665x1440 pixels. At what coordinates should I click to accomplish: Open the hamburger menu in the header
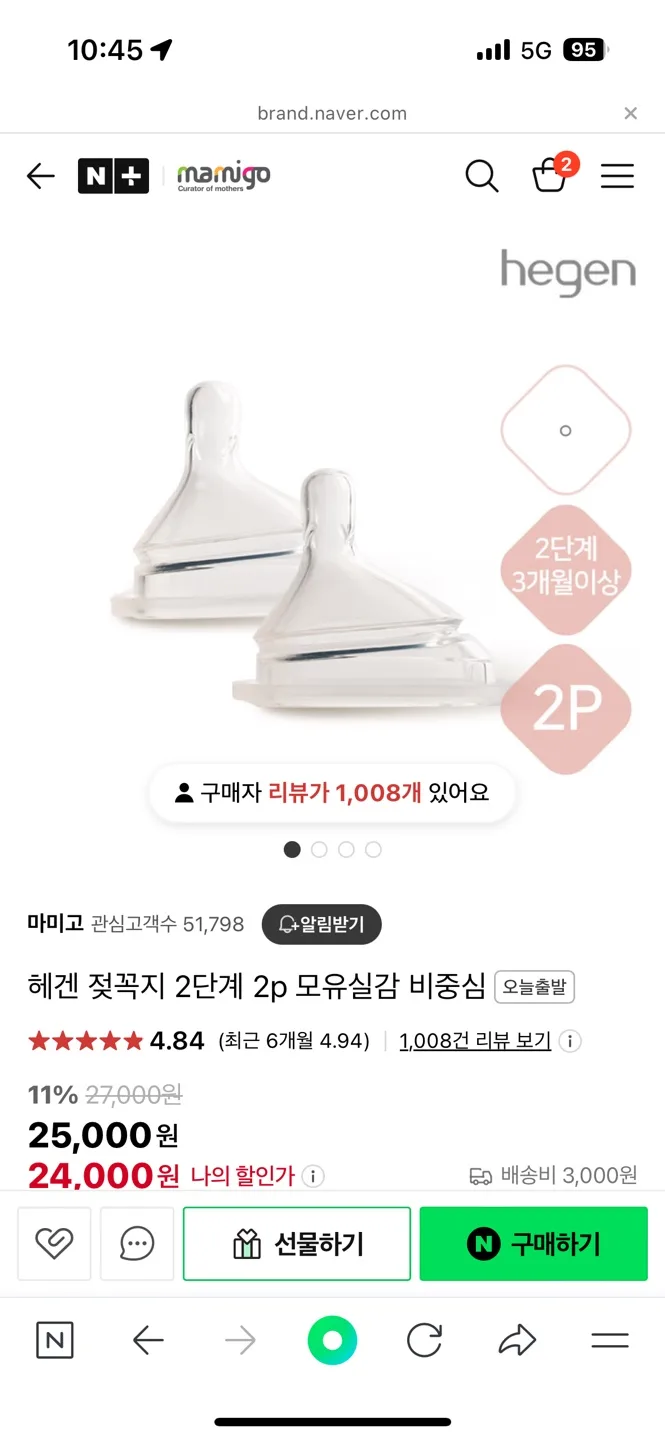[x=617, y=177]
